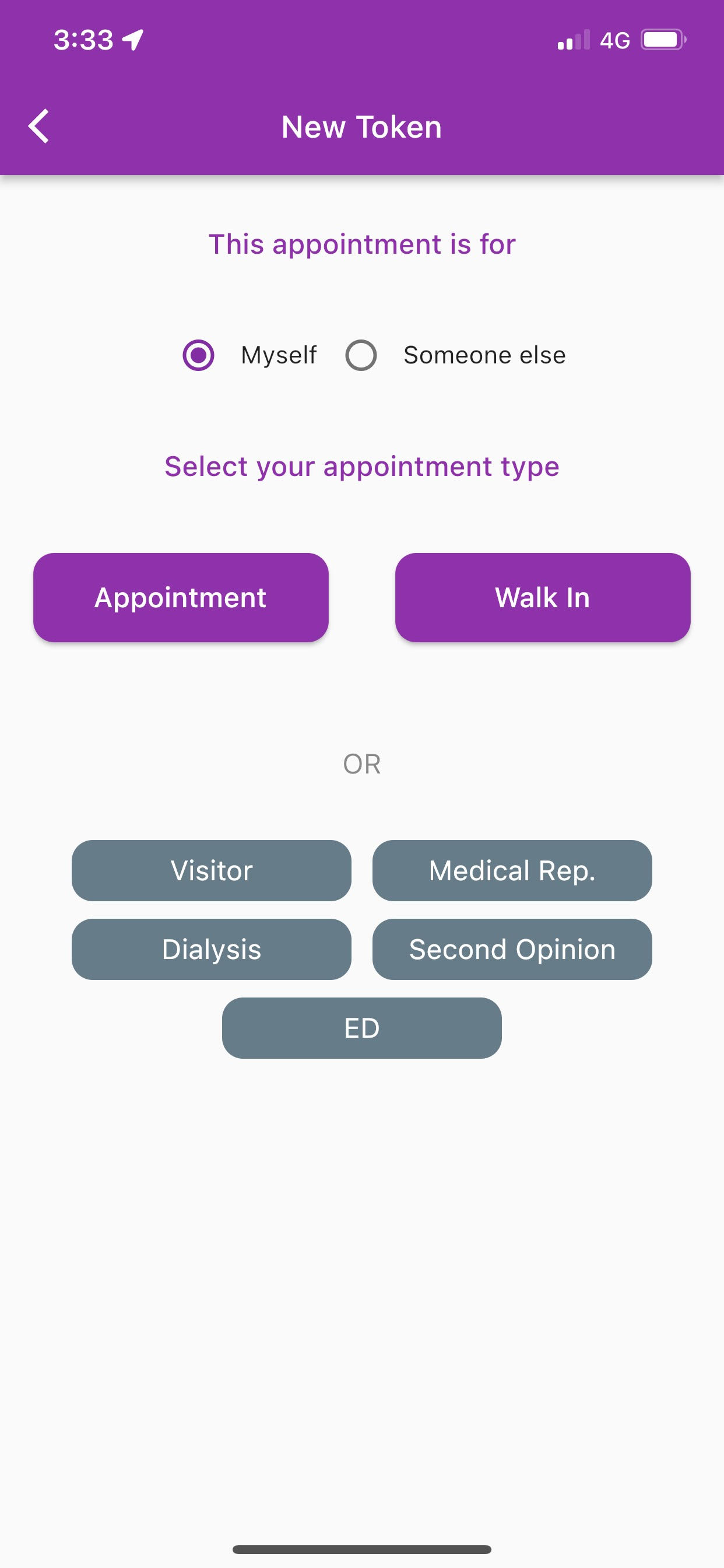Select the Myself radio option
The image size is (724, 1568).
[198, 355]
